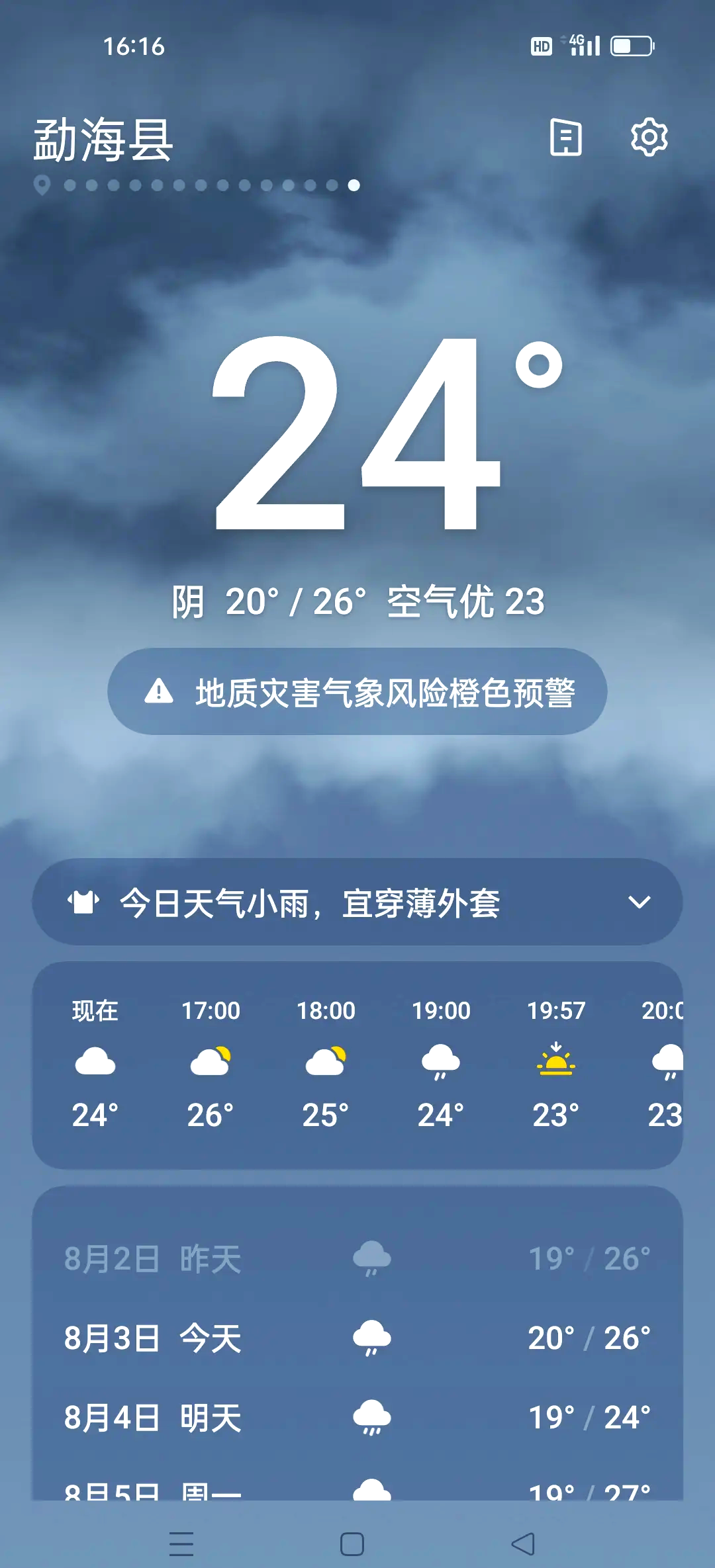Image resolution: width=715 pixels, height=1568 pixels.
Task: Go to the home screen
Action: tap(352, 1544)
